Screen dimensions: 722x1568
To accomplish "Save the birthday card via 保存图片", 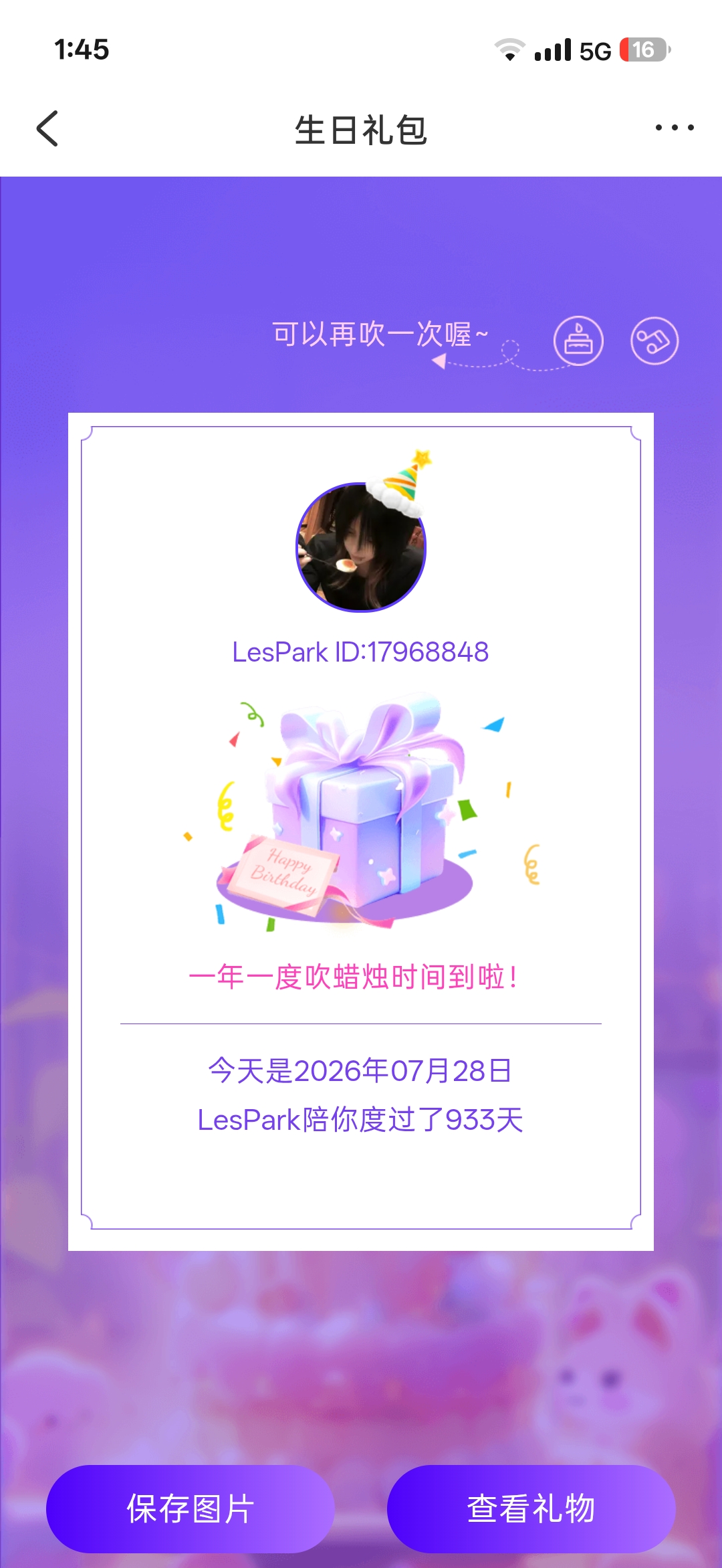I will coord(191,1508).
